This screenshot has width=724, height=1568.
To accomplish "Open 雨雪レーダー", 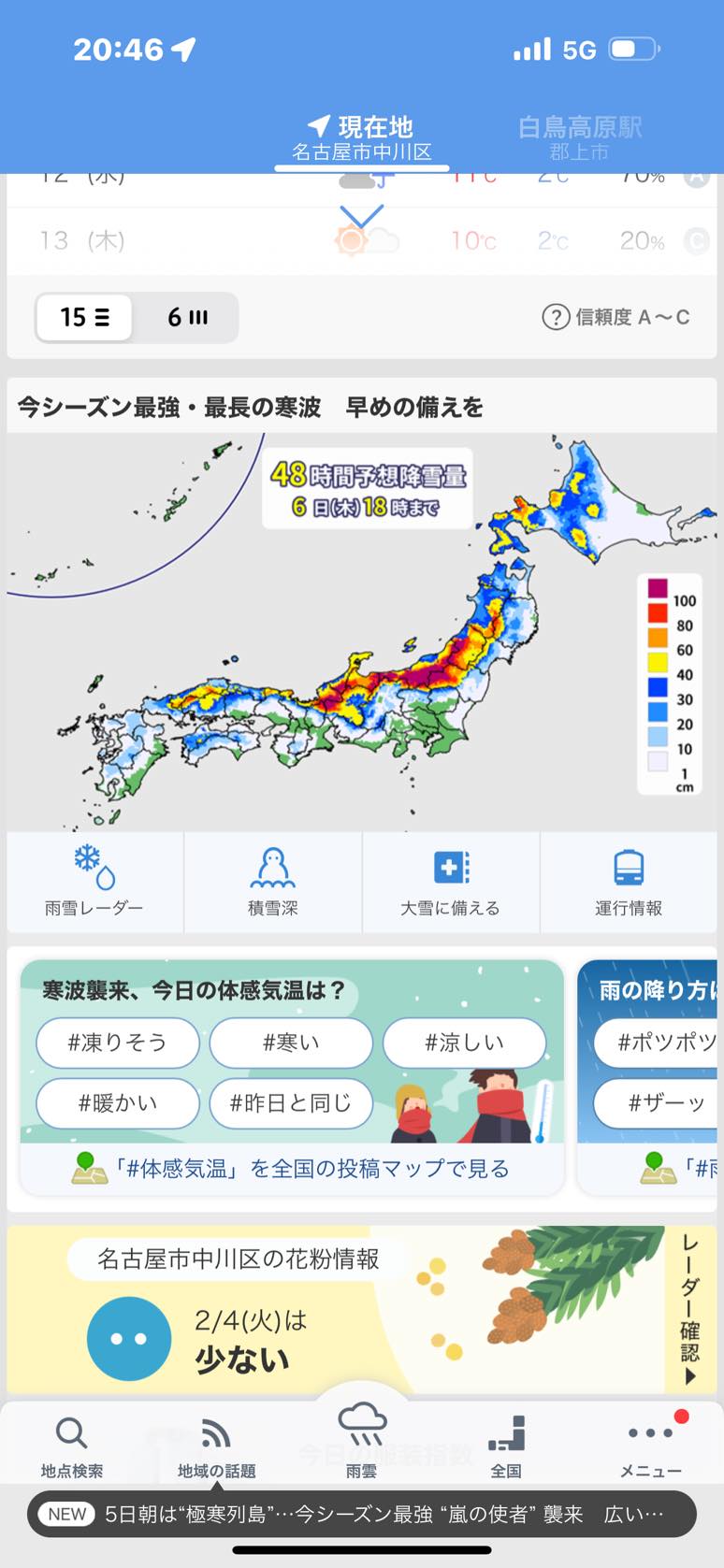I will (94, 883).
